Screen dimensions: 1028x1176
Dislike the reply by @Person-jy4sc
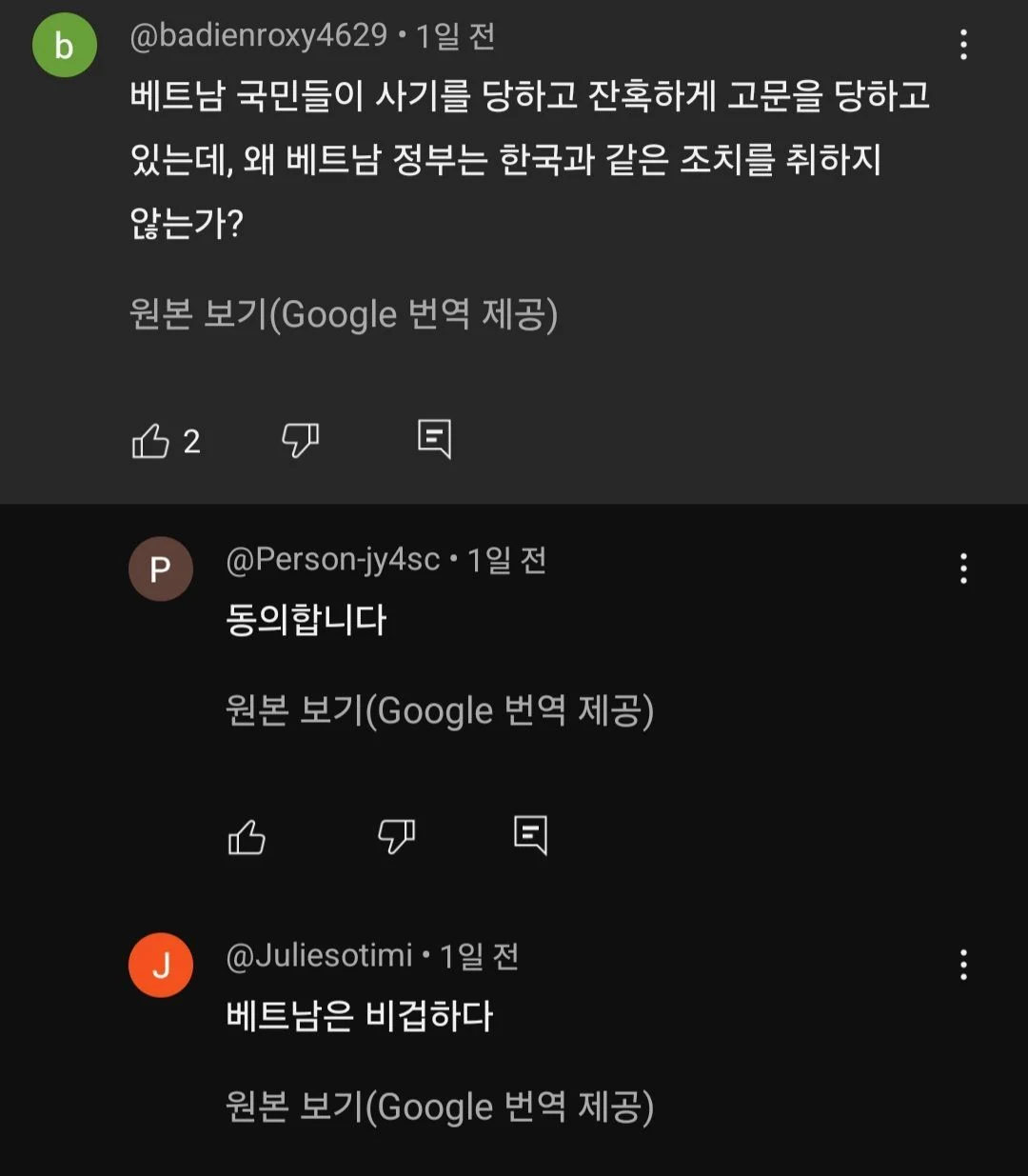point(396,836)
